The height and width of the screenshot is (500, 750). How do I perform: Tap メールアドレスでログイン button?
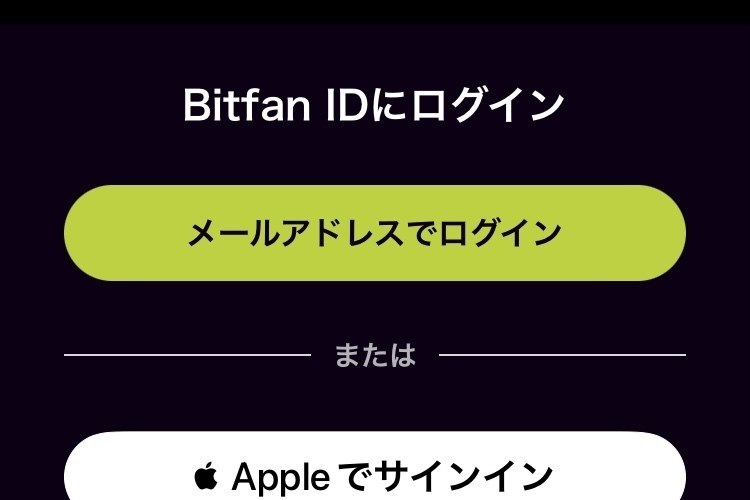click(x=375, y=233)
